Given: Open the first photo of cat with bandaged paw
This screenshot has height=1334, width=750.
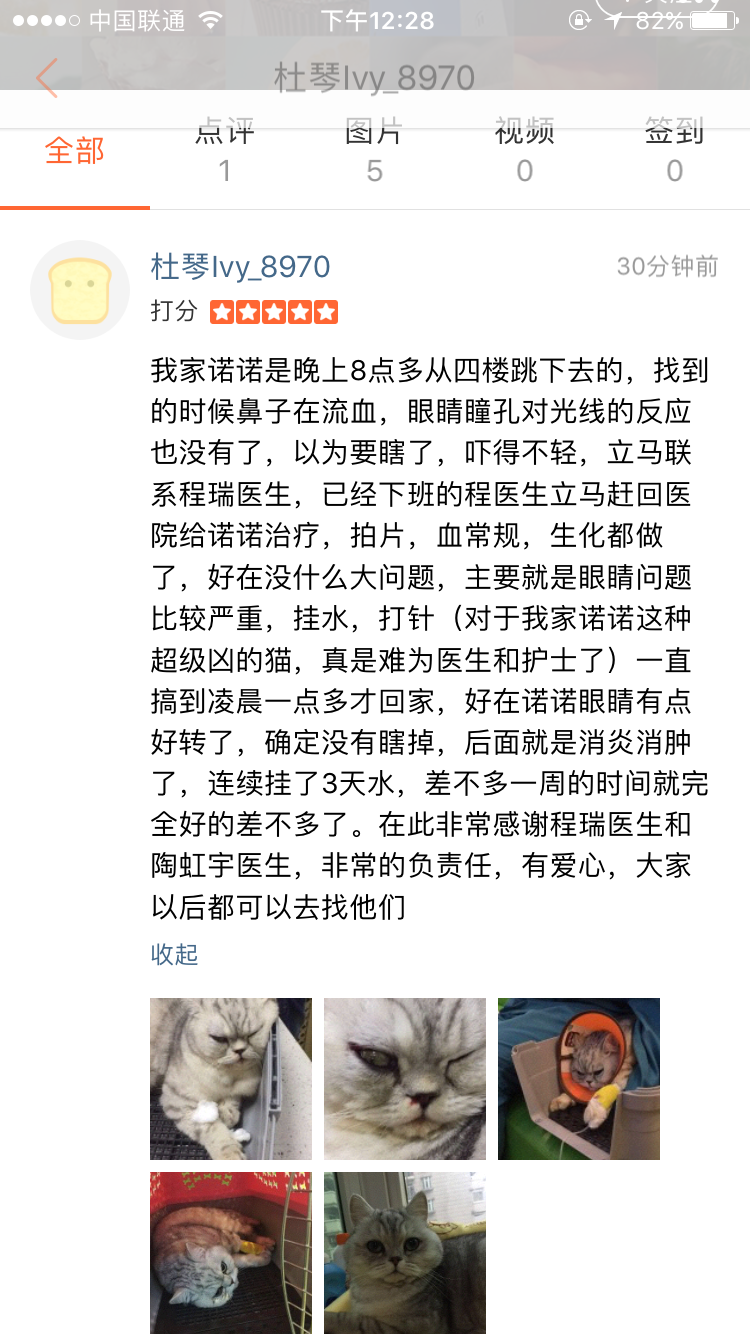Looking at the screenshot, I should click(x=231, y=1079).
